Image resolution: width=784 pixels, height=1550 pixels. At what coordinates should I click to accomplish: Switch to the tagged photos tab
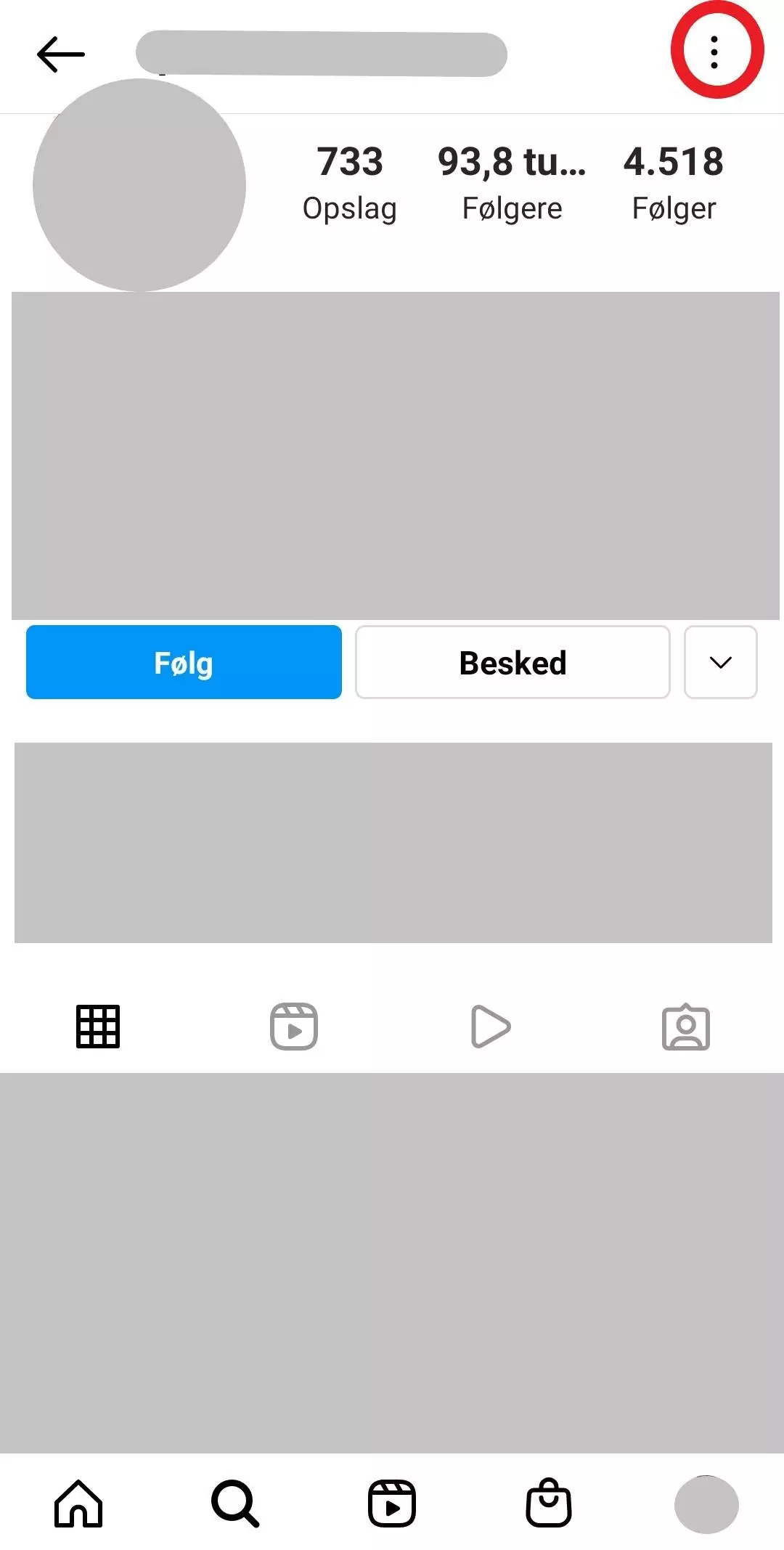[686, 1027]
